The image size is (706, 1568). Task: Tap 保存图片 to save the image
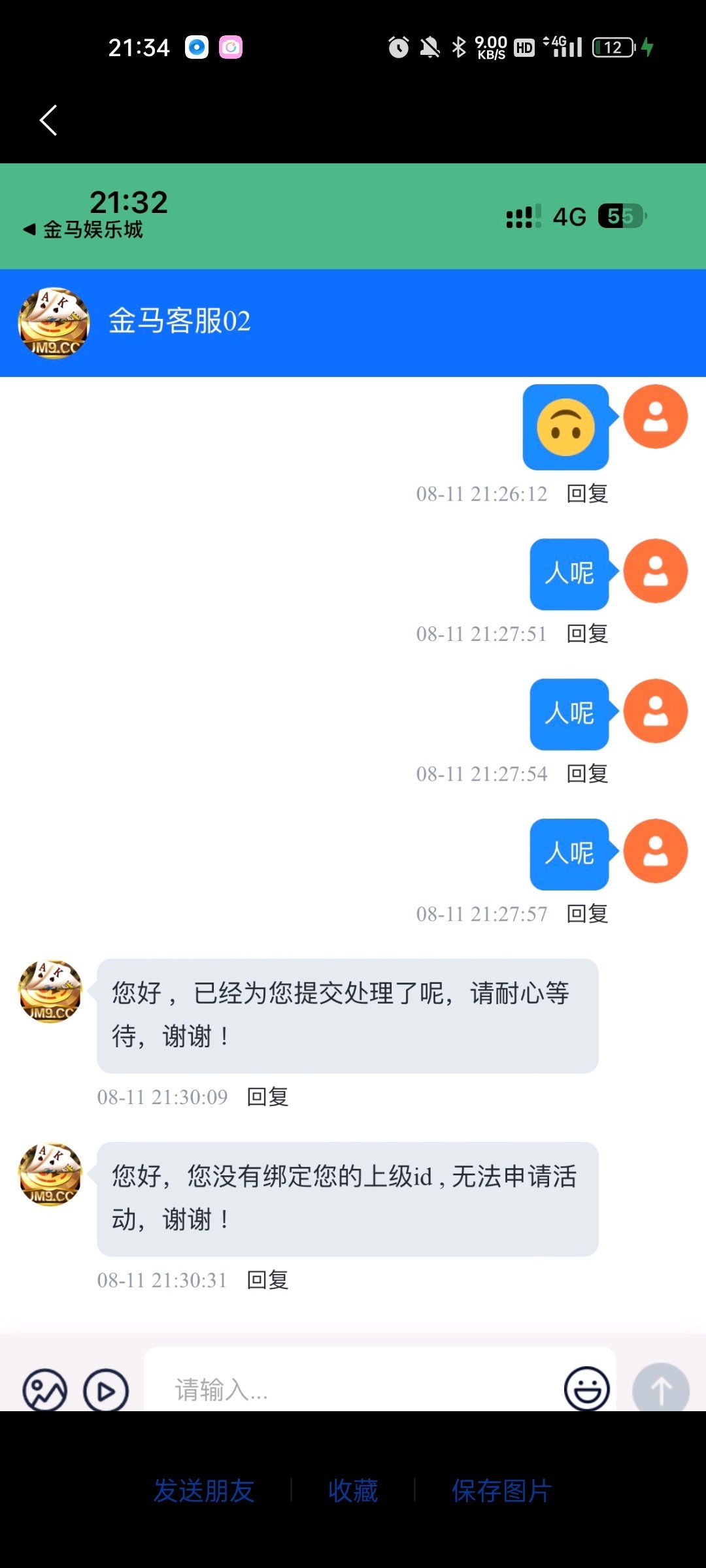click(x=501, y=1491)
